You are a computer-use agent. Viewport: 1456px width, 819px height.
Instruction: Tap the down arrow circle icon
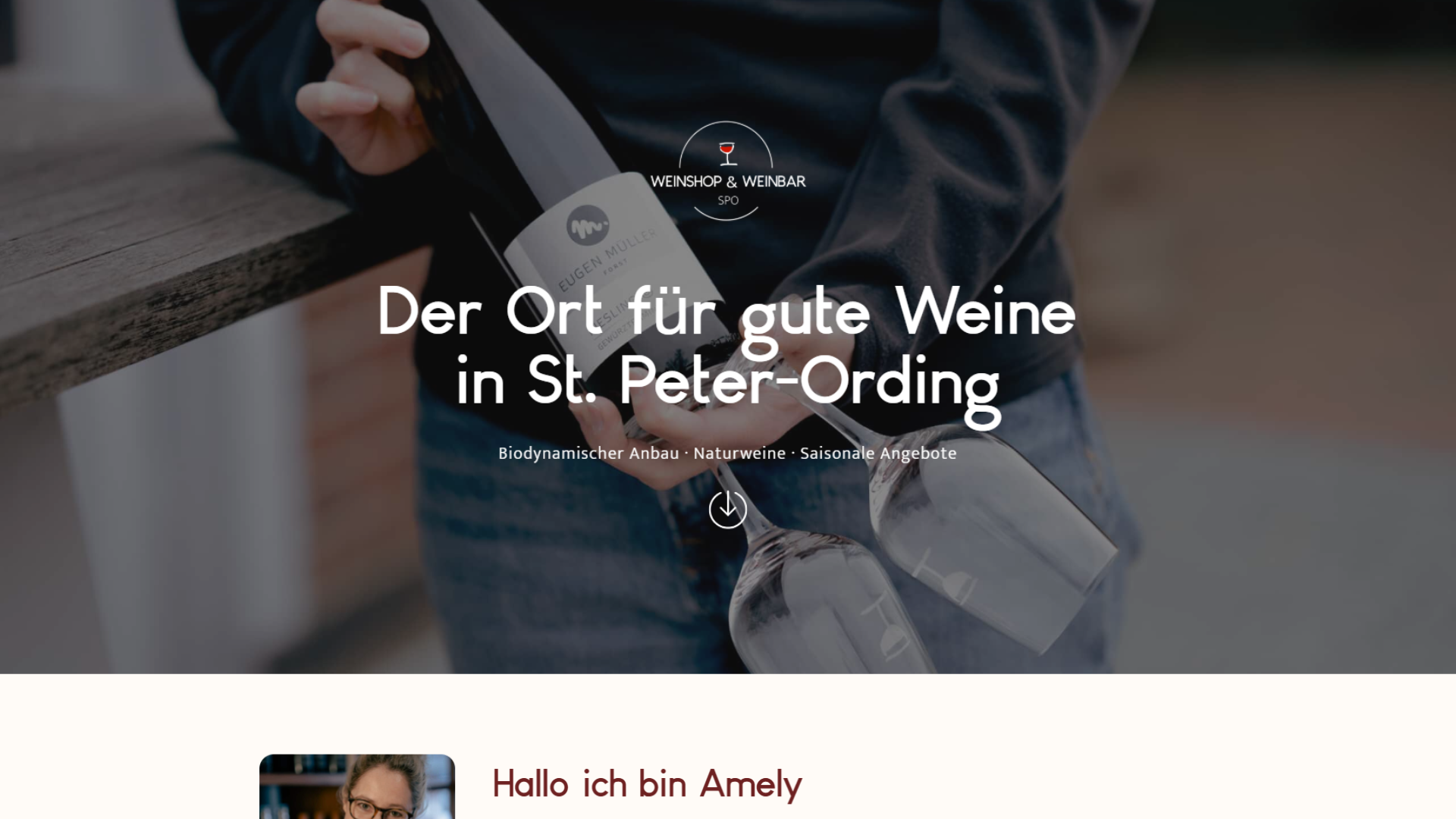(x=727, y=509)
